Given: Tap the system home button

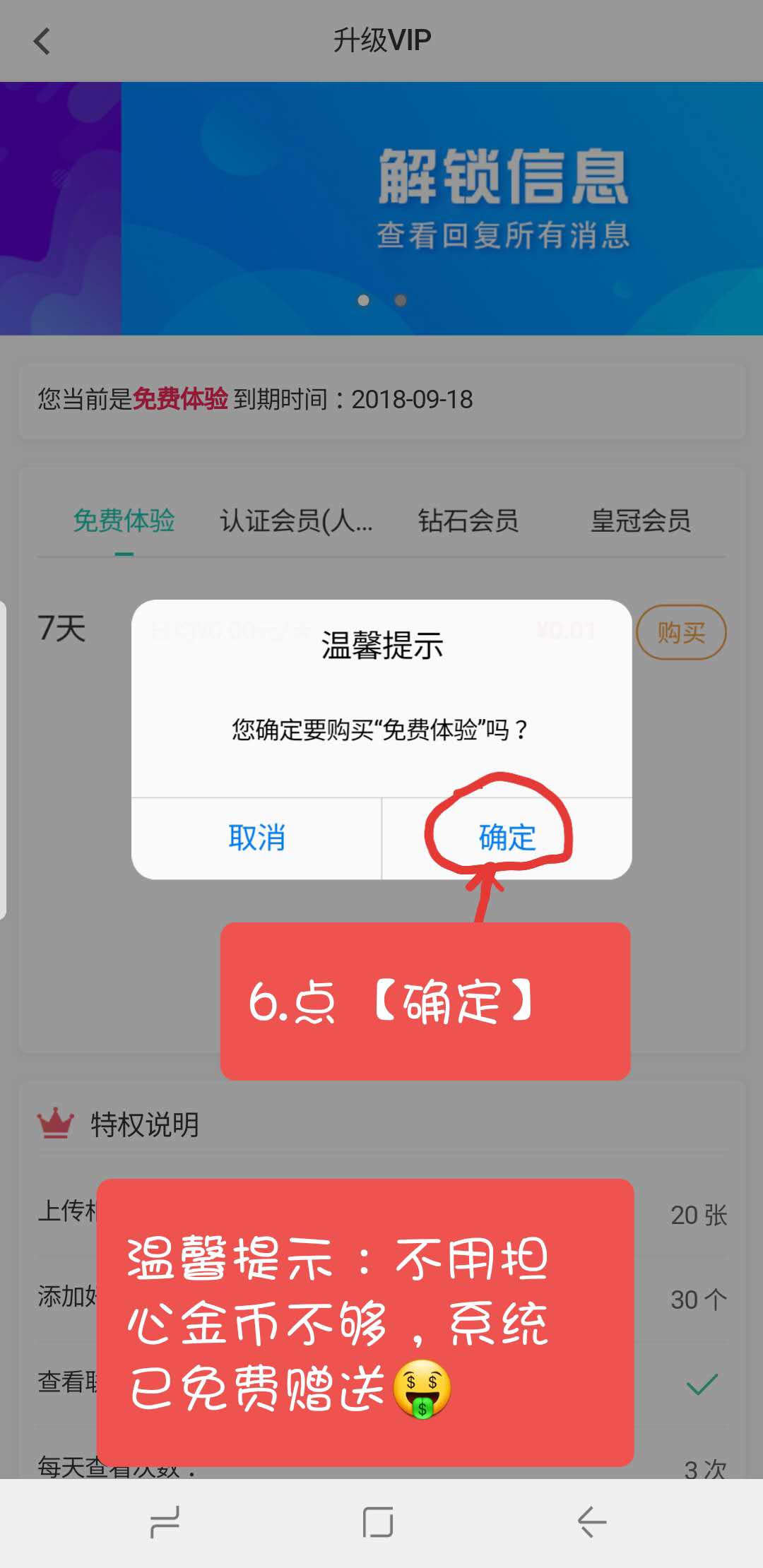Looking at the screenshot, I should click(378, 1522).
